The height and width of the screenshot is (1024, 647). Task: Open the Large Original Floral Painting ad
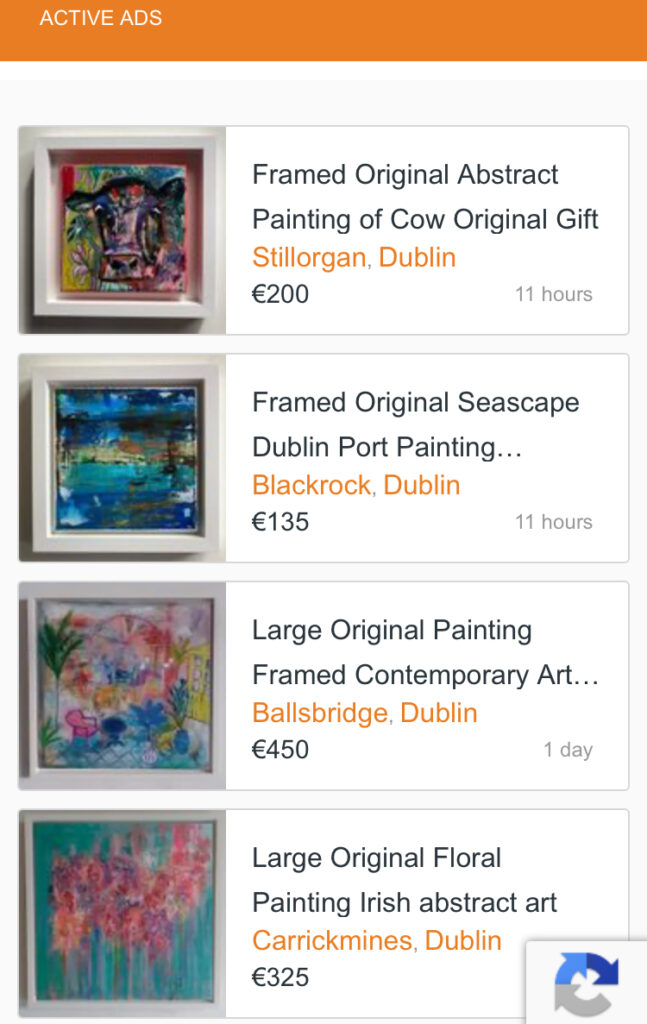pos(405,881)
